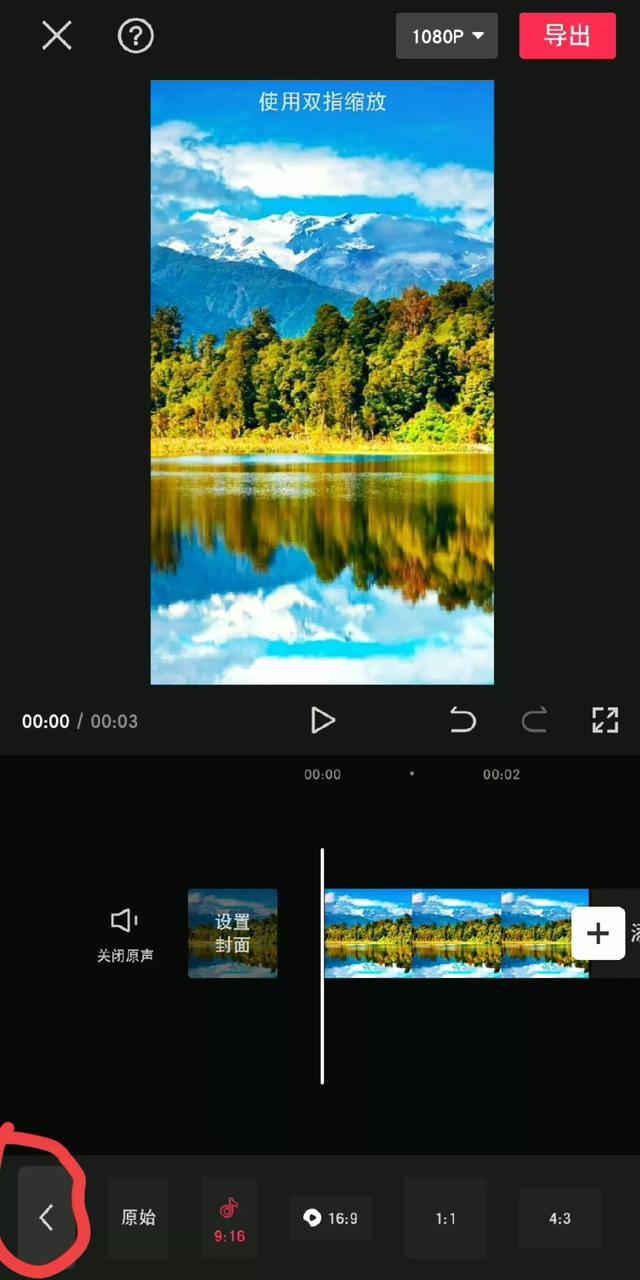
Task: Pick the 1:1 square ratio
Action: (x=445, y=1217)
